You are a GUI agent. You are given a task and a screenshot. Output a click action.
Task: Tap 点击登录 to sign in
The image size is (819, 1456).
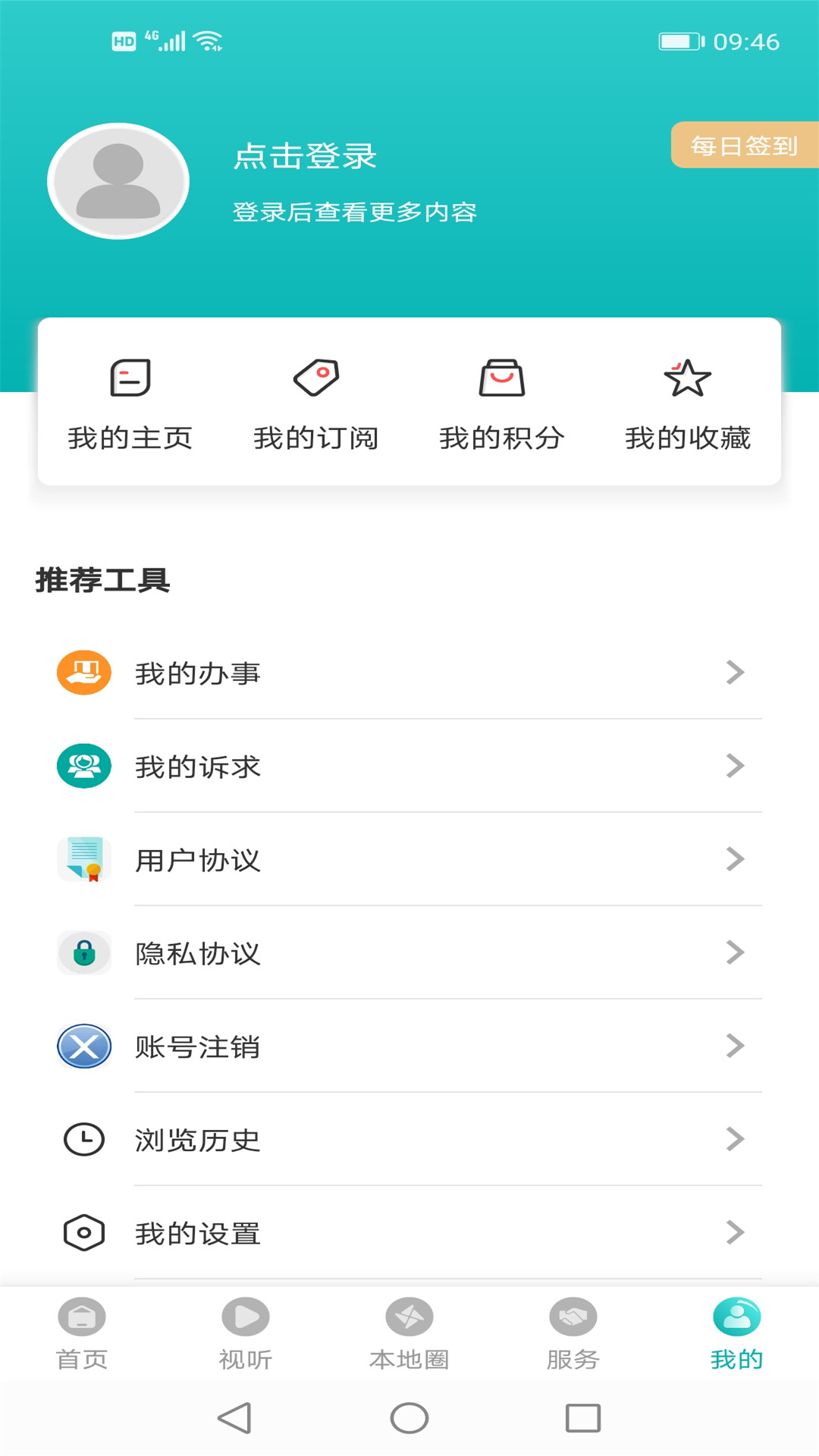(x=305, y=156)
